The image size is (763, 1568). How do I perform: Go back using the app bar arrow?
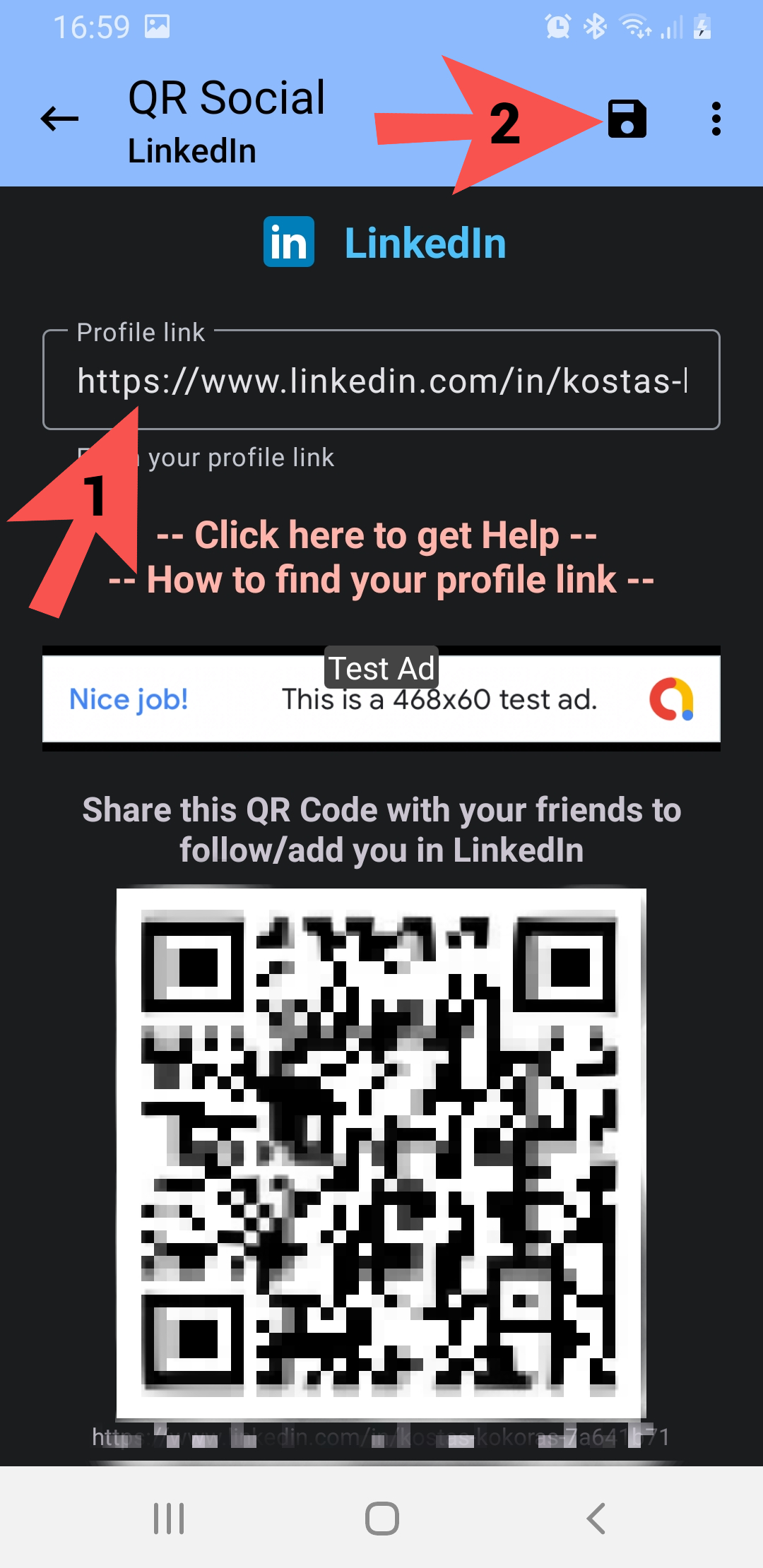coord(59,119)
